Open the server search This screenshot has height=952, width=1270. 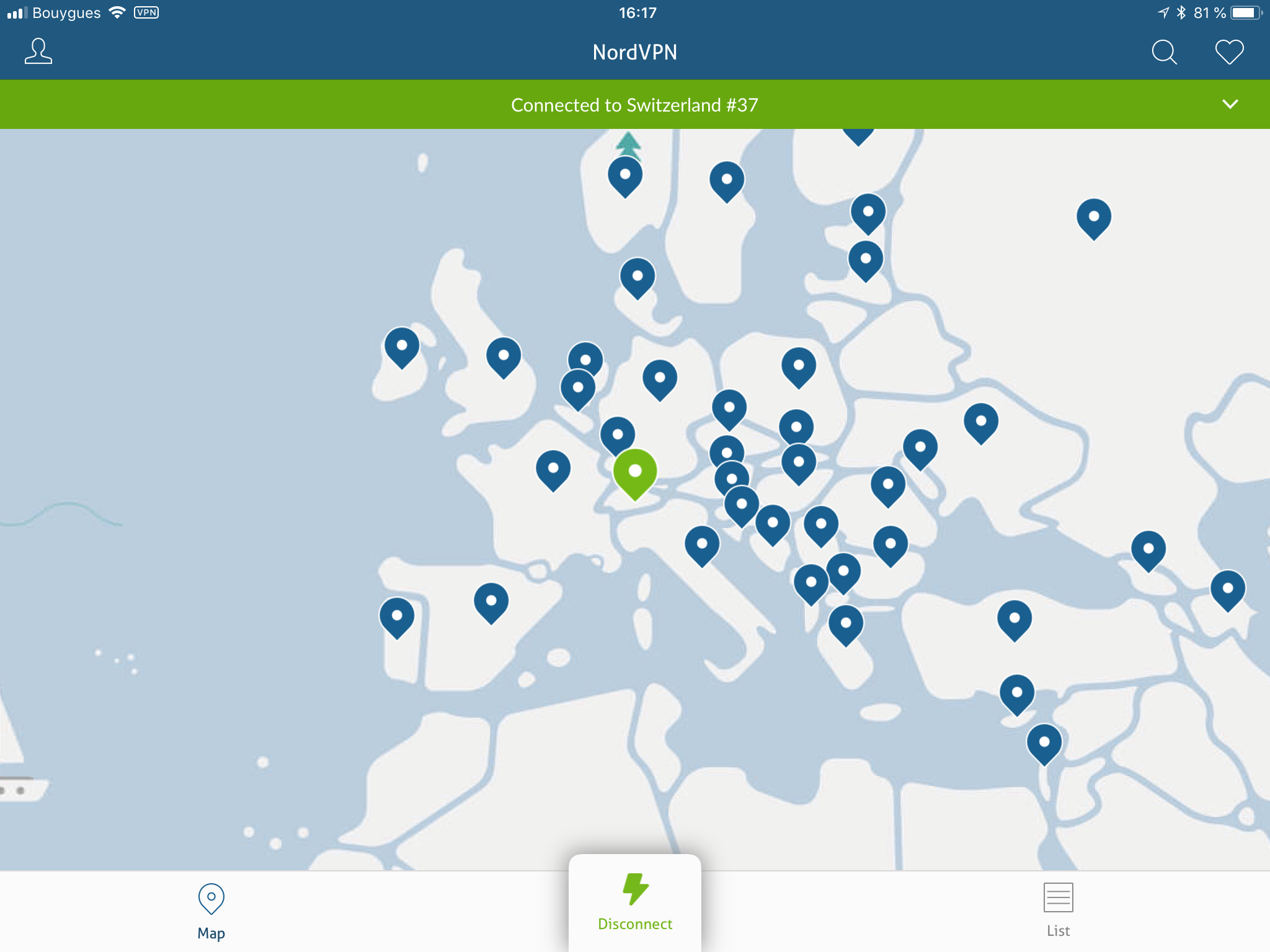(x=1163, y=52)
